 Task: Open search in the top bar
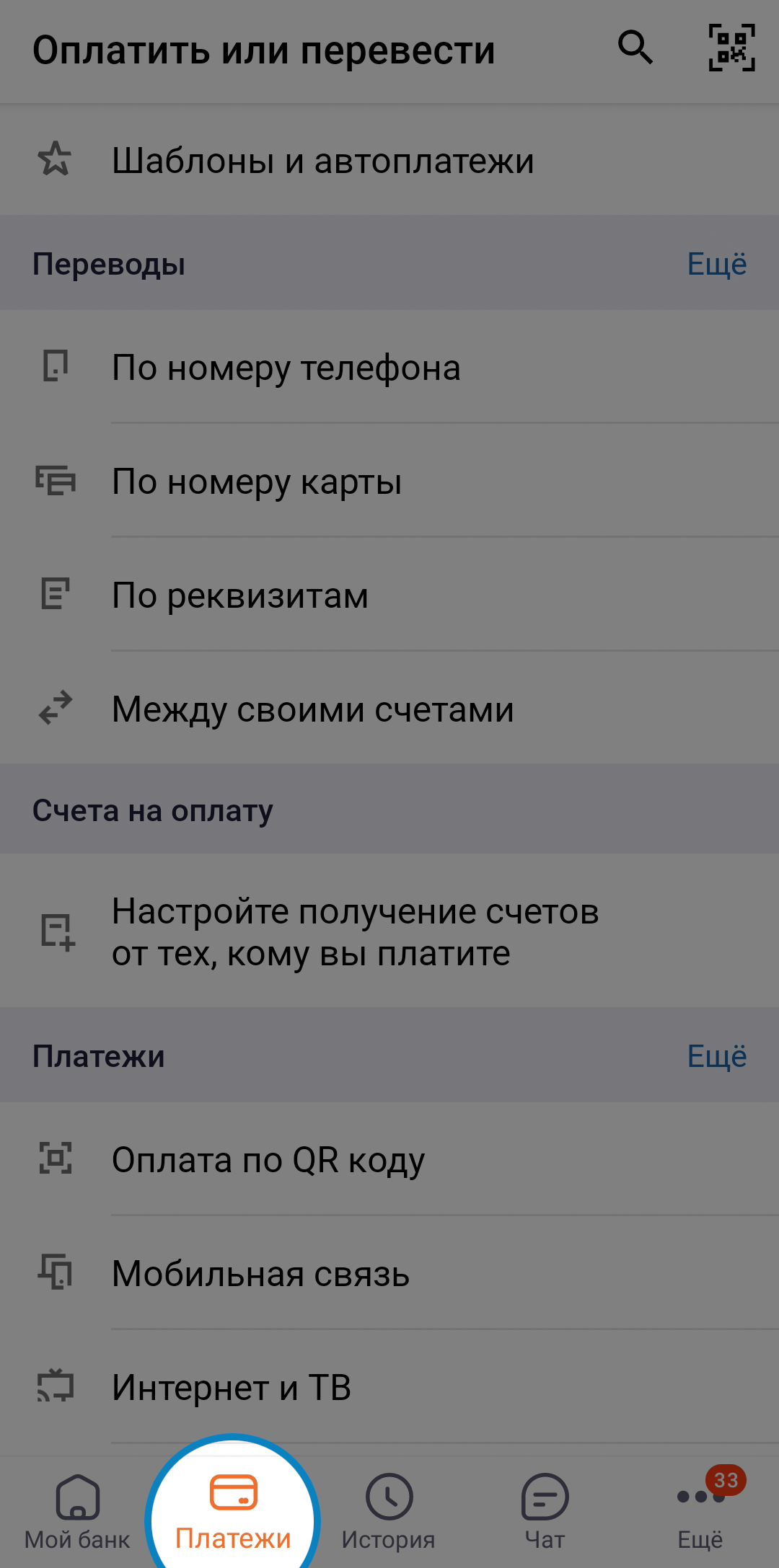point(635,48)
